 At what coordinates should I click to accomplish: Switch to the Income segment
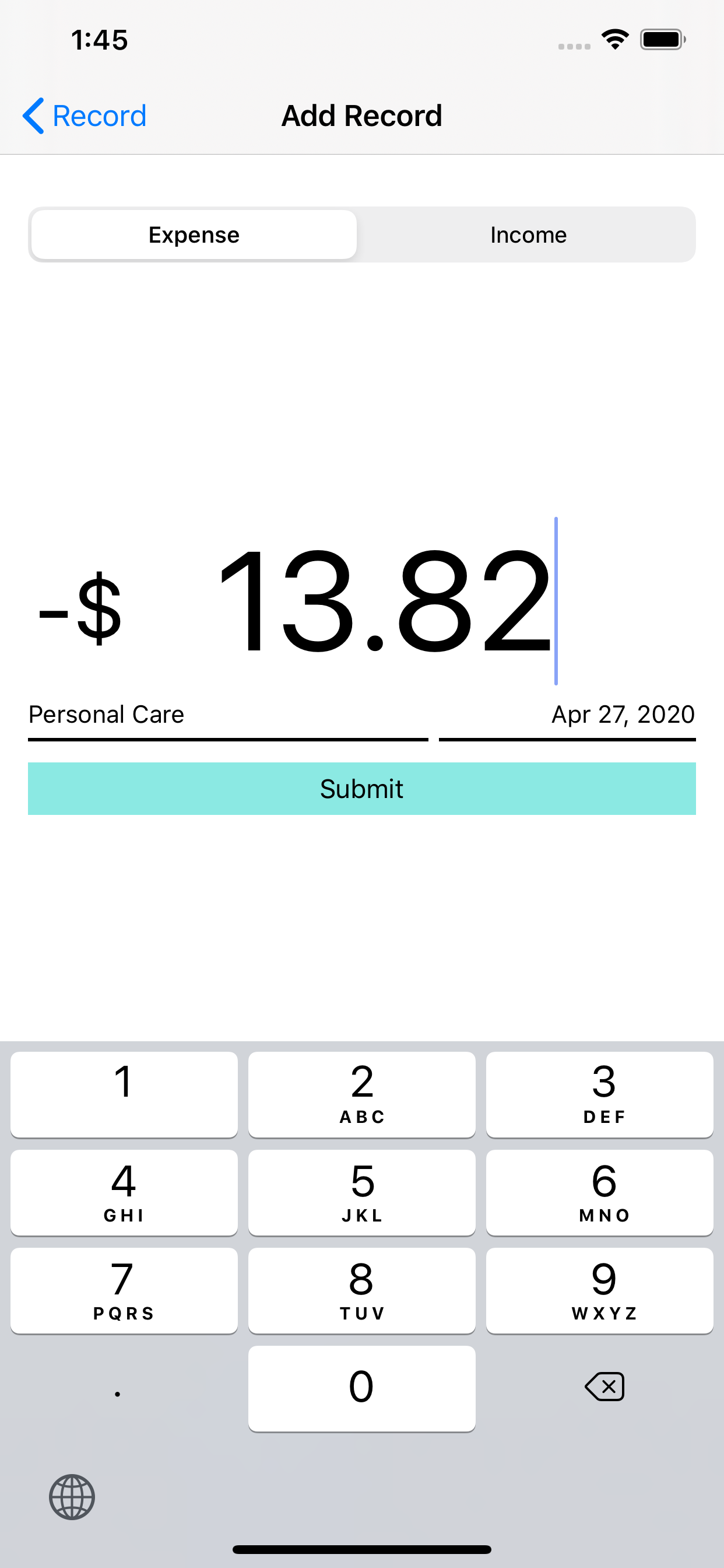pyautogui.click(x=528, y=235)
